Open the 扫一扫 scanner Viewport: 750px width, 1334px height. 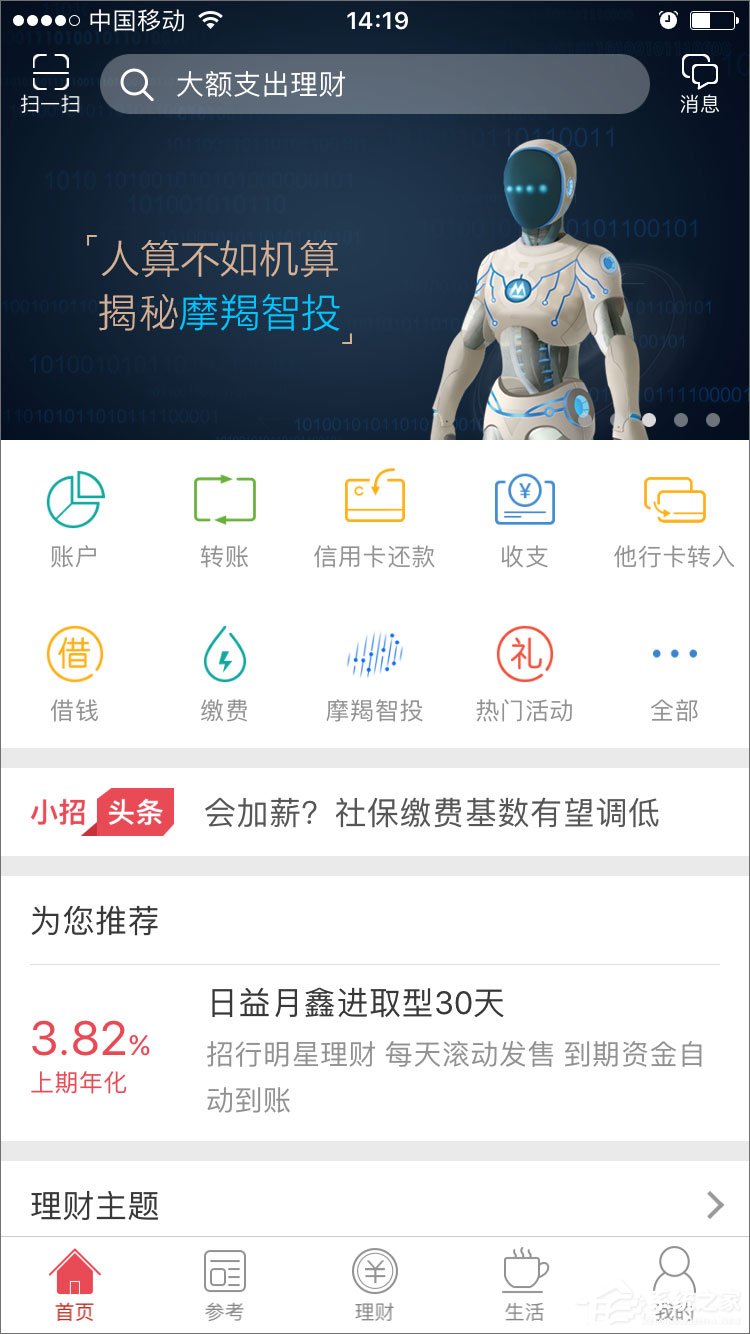coord(50,83)
